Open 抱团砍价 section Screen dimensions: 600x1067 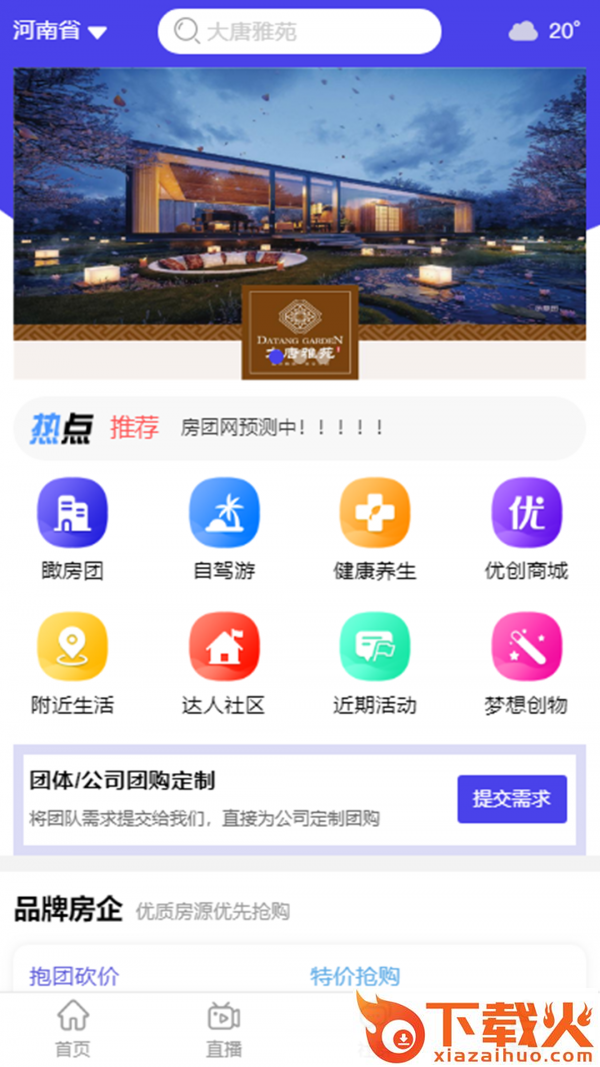click(75, 975)
